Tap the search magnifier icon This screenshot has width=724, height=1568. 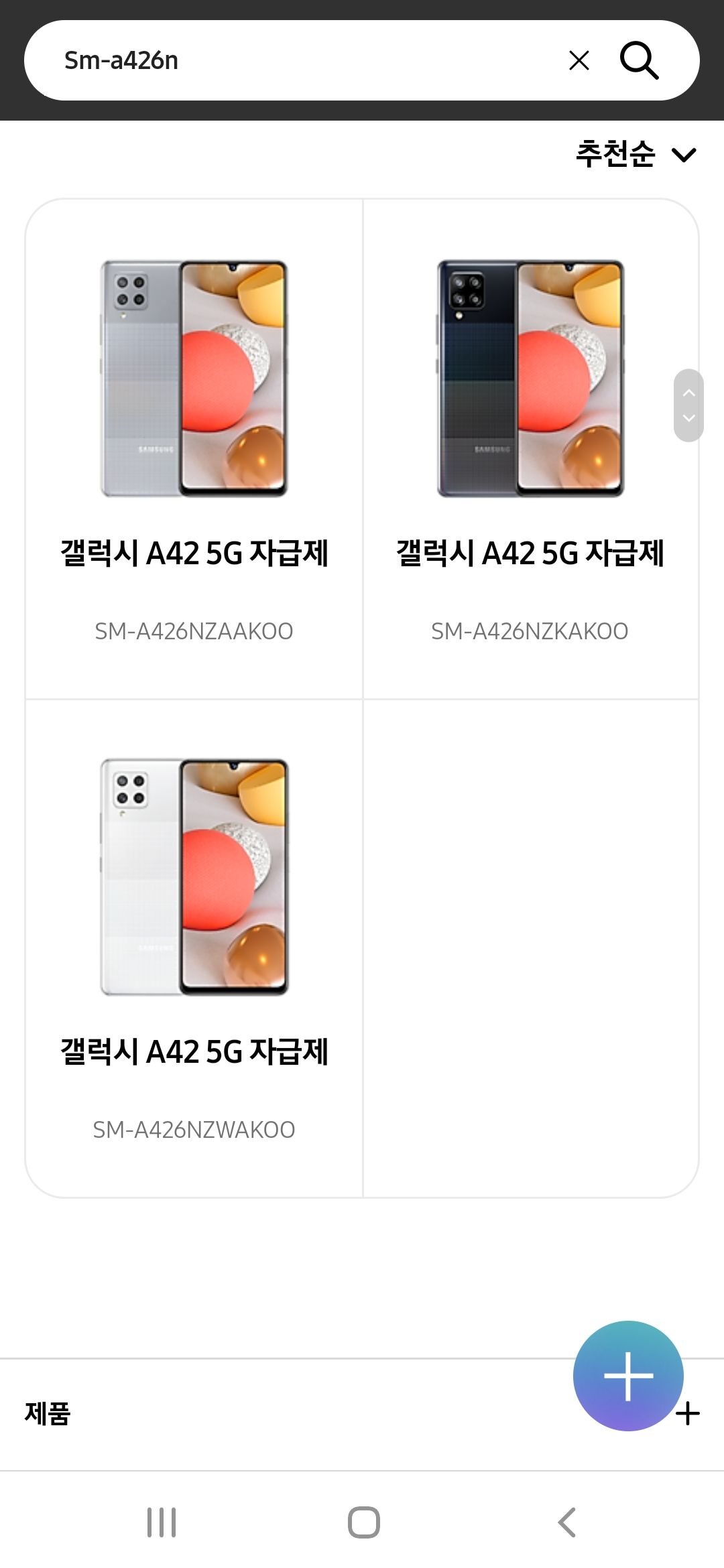point(640,60)
